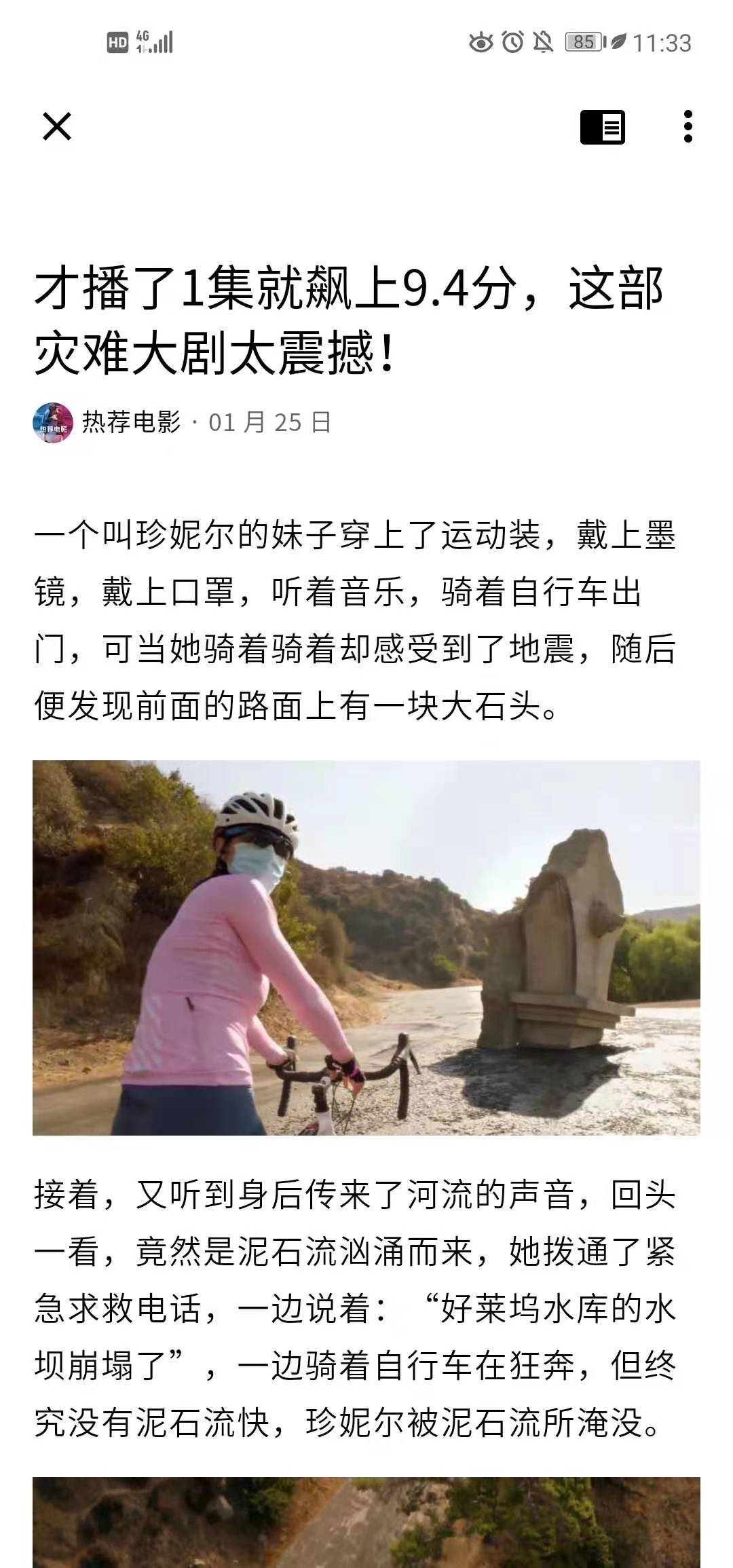Close the article page
This screenshot has height=1568, width=733.
coord(57,127)
